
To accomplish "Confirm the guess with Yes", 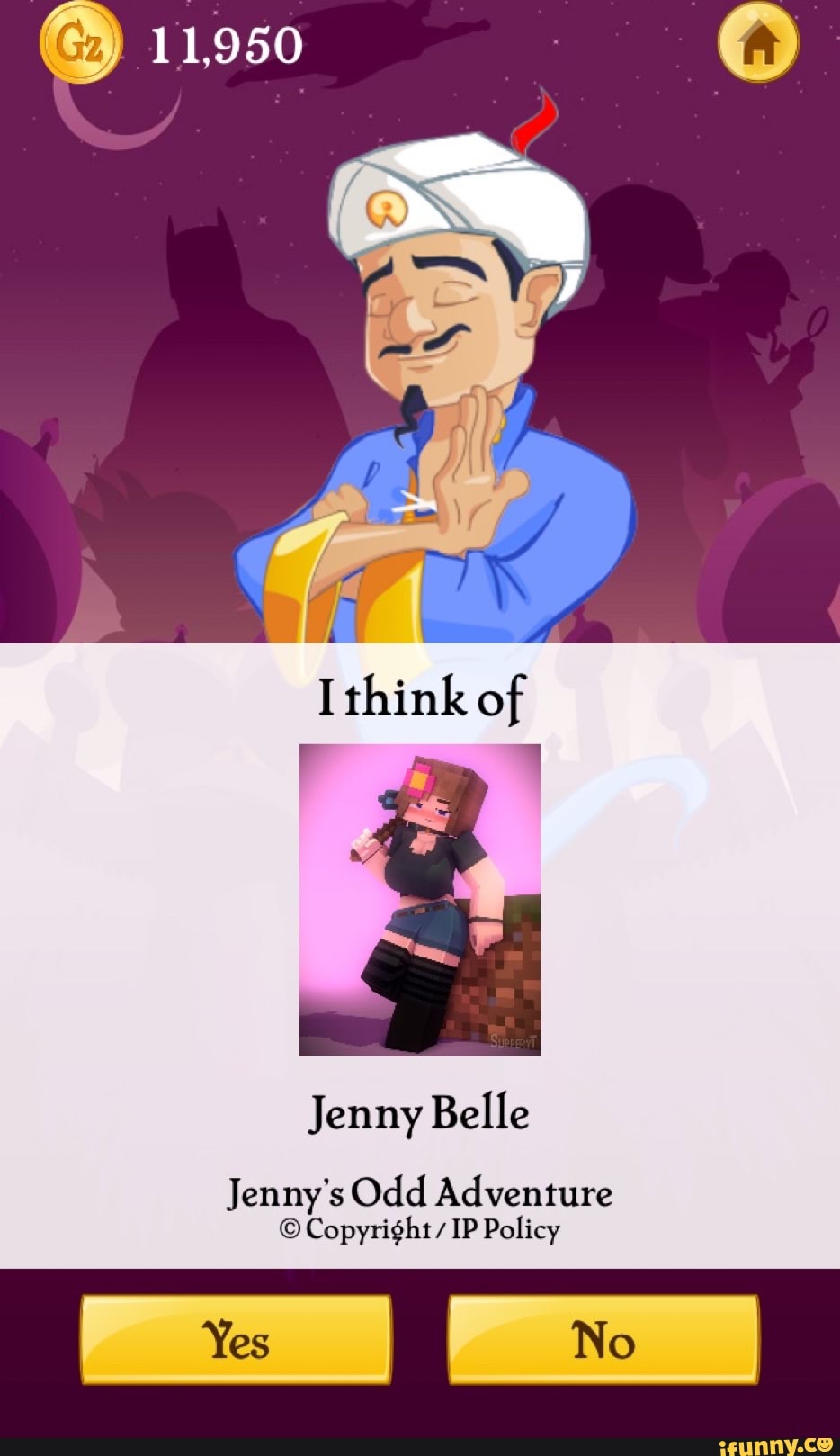I will tap(236, 1340).
